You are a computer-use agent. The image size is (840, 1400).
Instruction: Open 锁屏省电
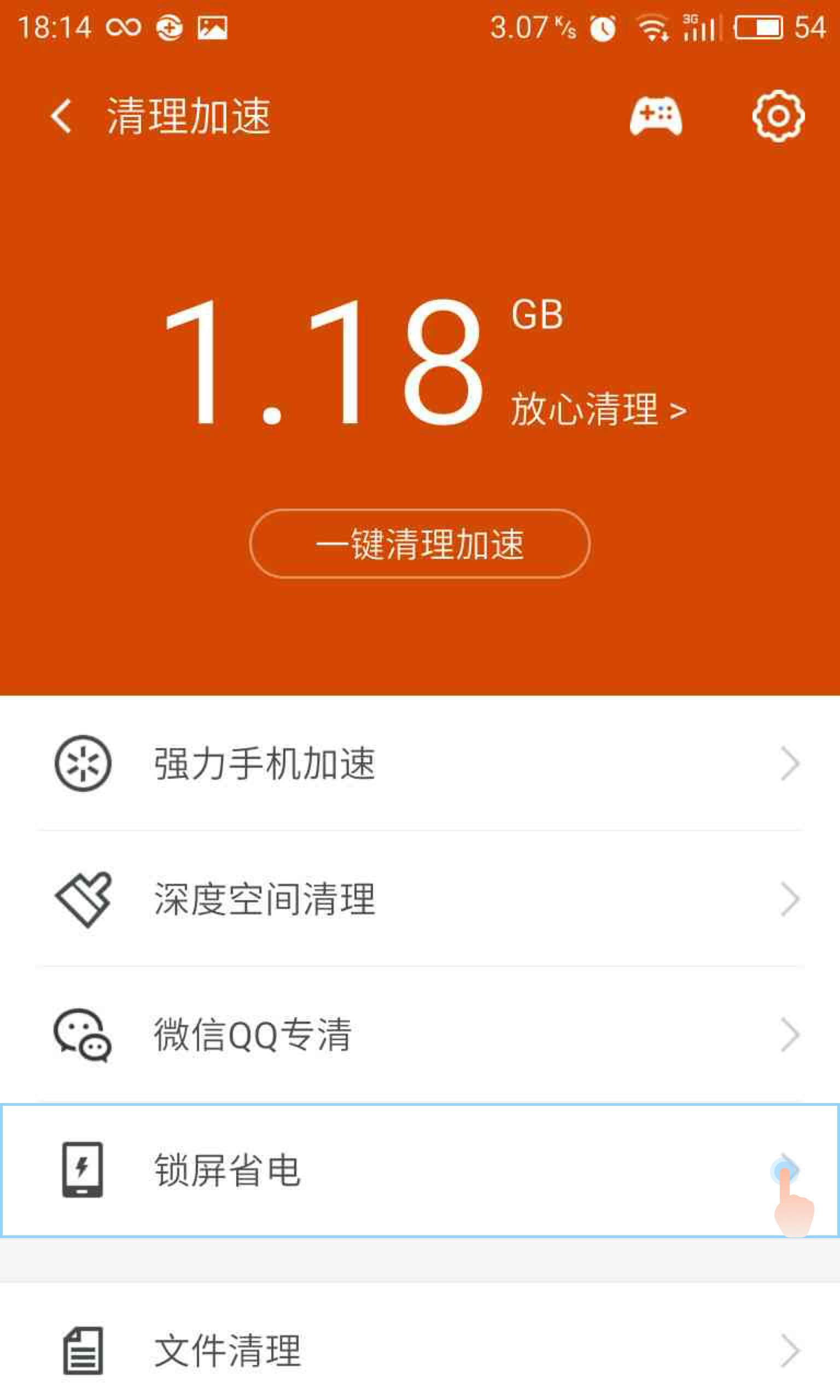click(x=419, y=1170)
